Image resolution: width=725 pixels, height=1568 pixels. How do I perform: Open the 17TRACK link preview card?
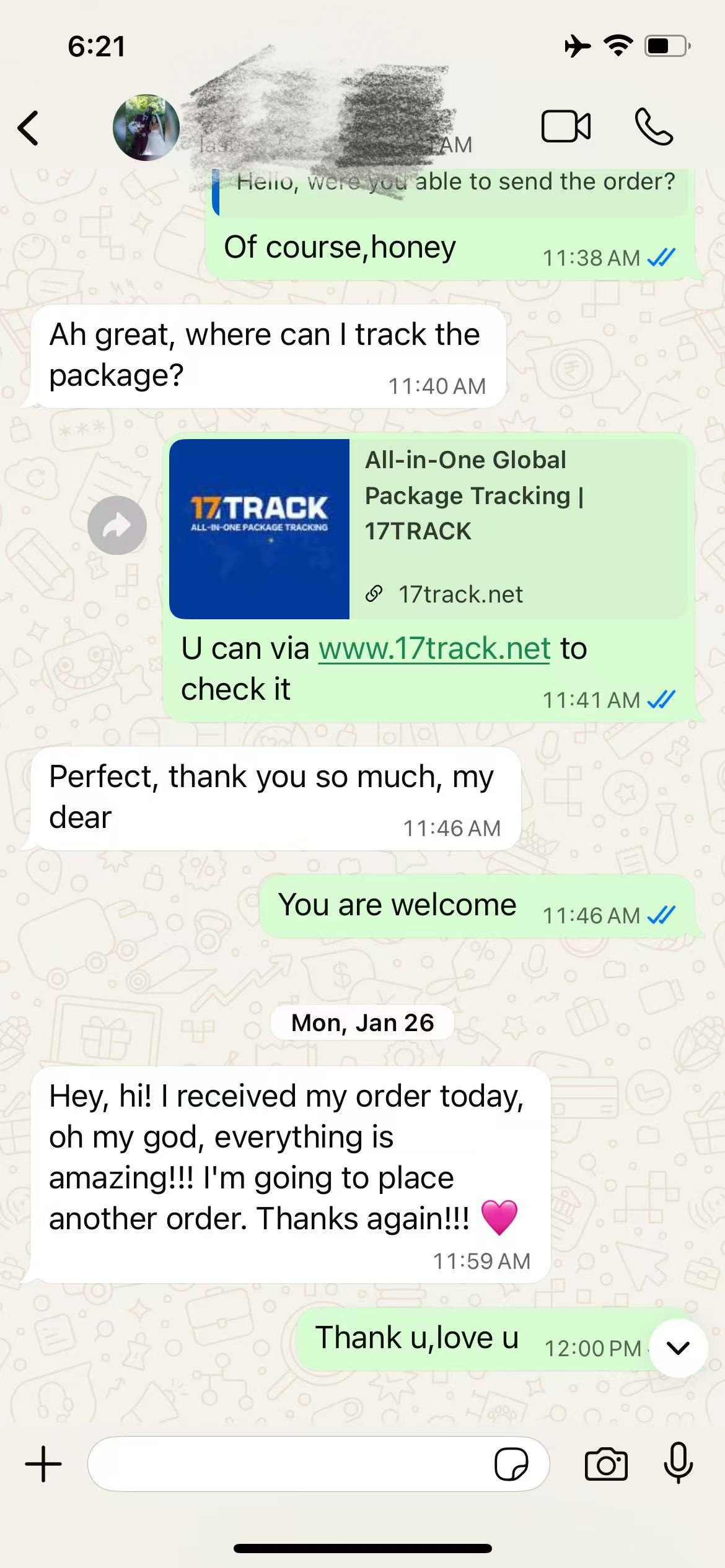[x=428, y=529]
